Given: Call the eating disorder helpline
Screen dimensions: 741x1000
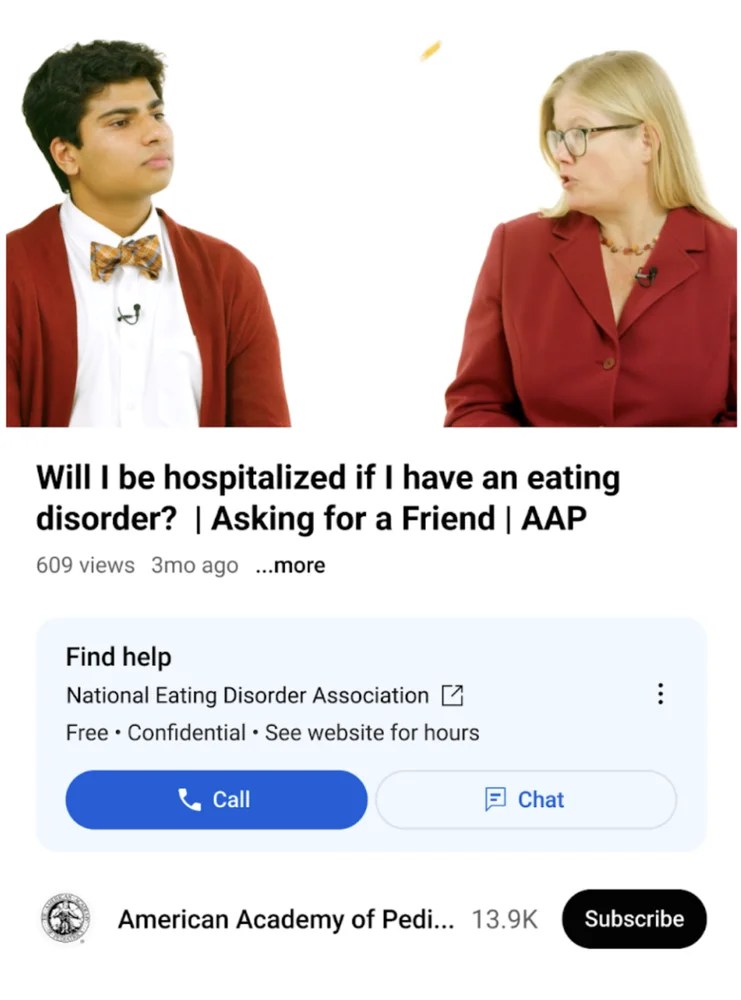Looking at the screenshot, I should [216, 800].
